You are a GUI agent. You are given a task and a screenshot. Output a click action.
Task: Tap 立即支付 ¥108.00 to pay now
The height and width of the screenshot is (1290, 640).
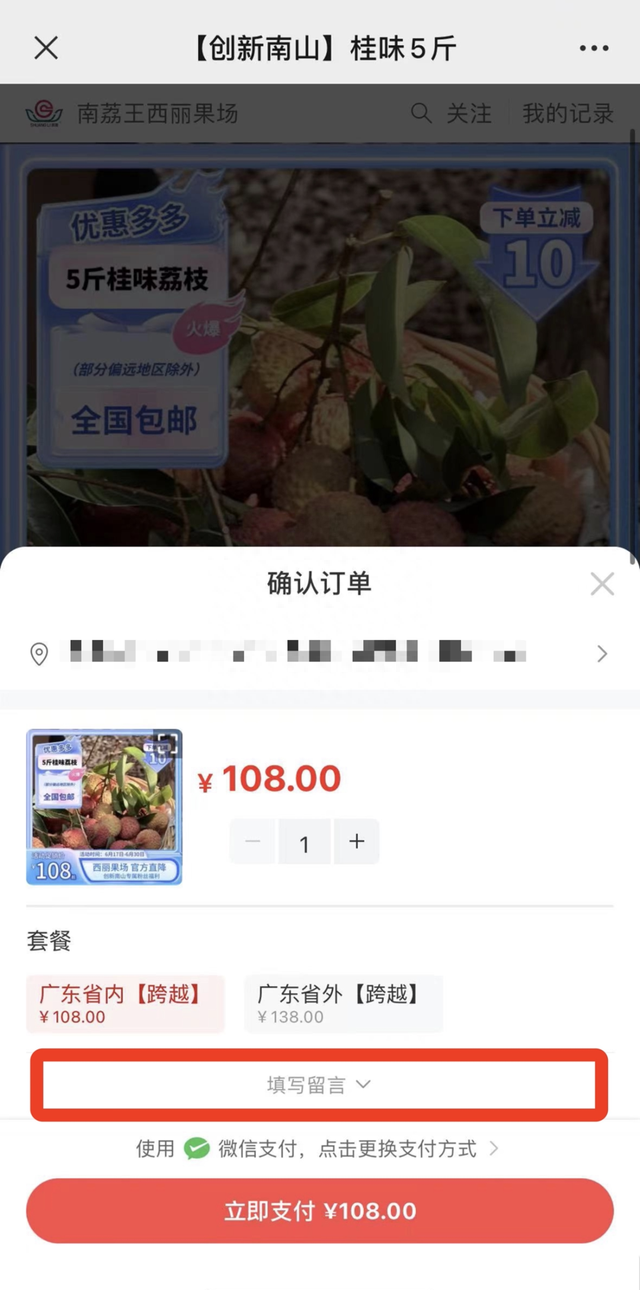(320, 1211)
